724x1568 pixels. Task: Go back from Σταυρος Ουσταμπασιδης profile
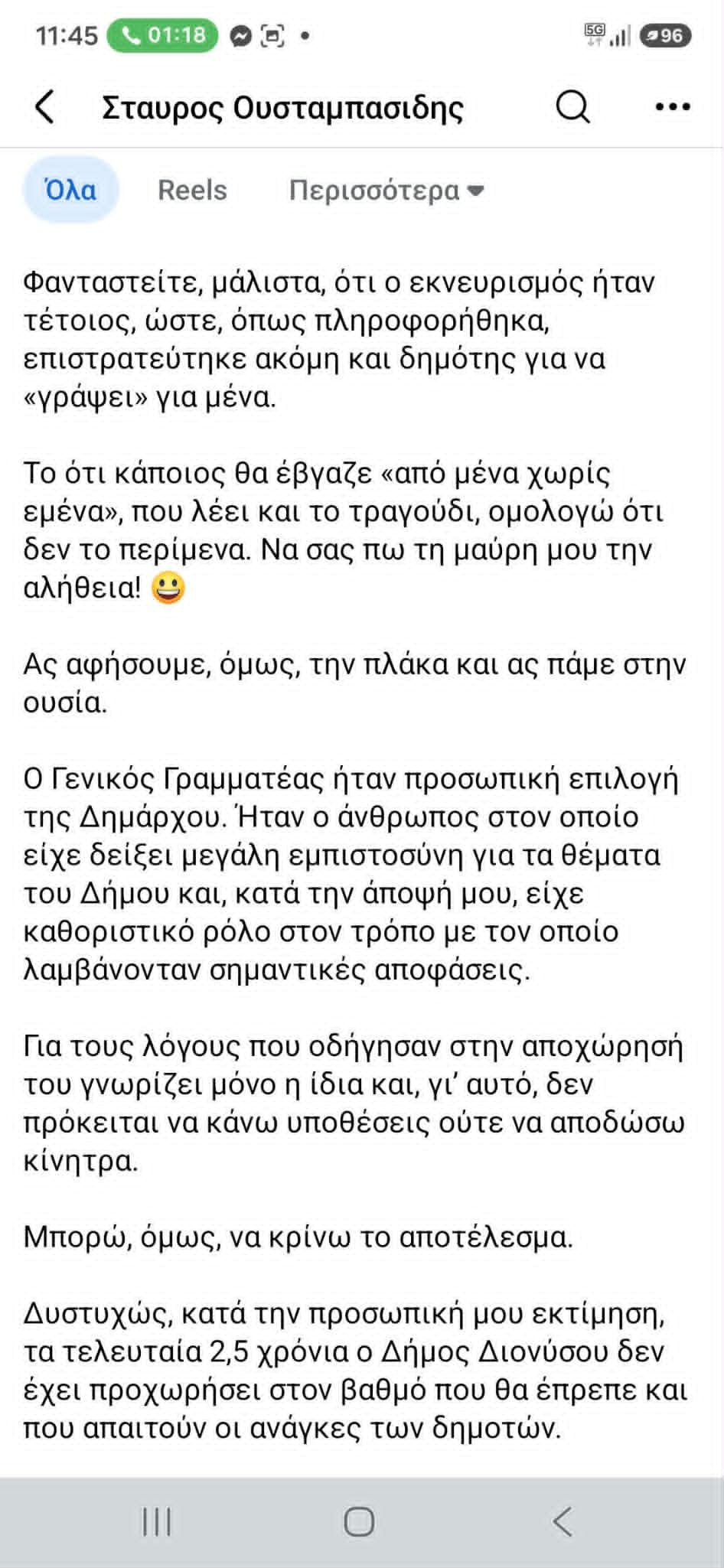45,106
